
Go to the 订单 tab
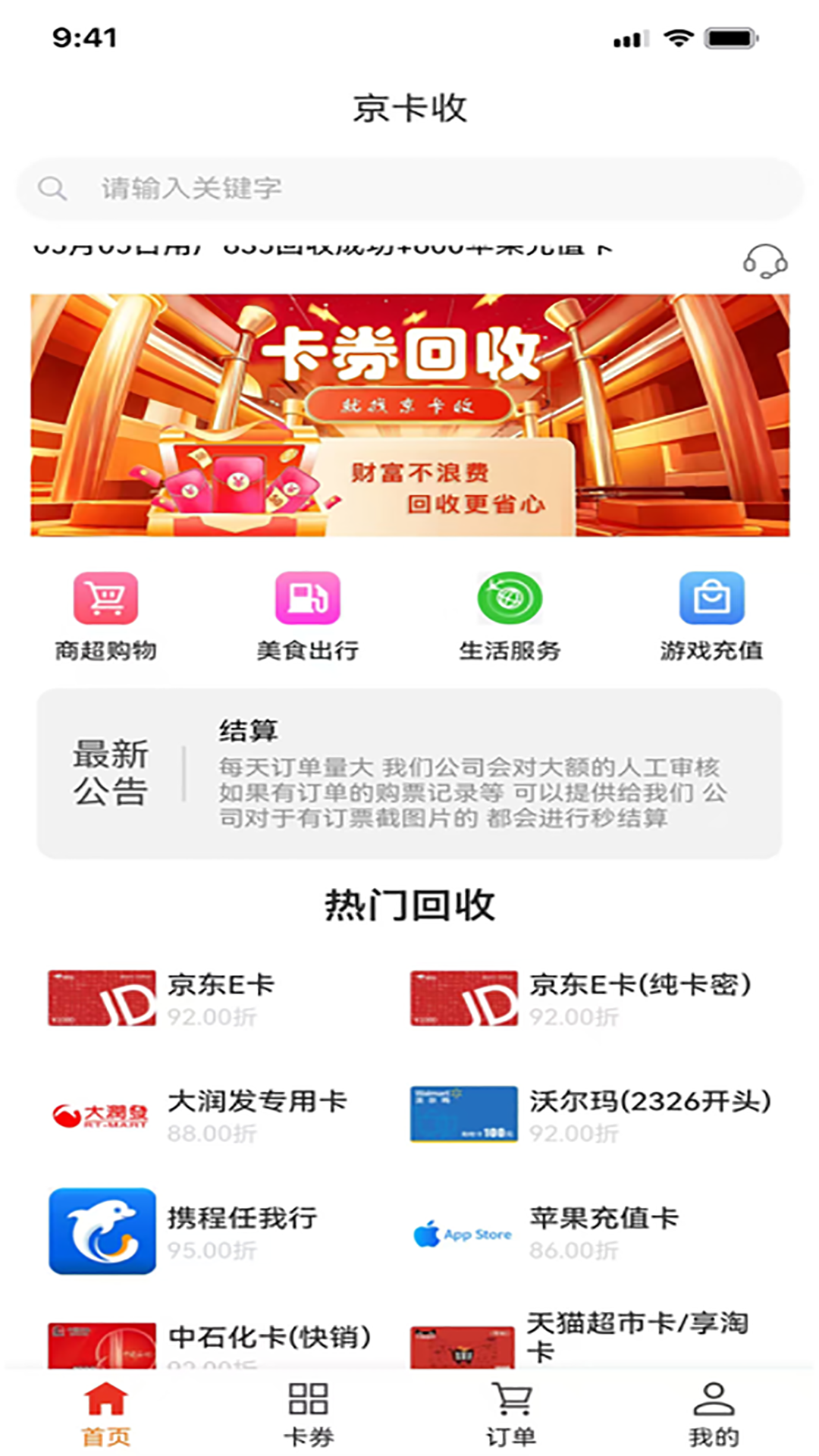(511, 1414)
